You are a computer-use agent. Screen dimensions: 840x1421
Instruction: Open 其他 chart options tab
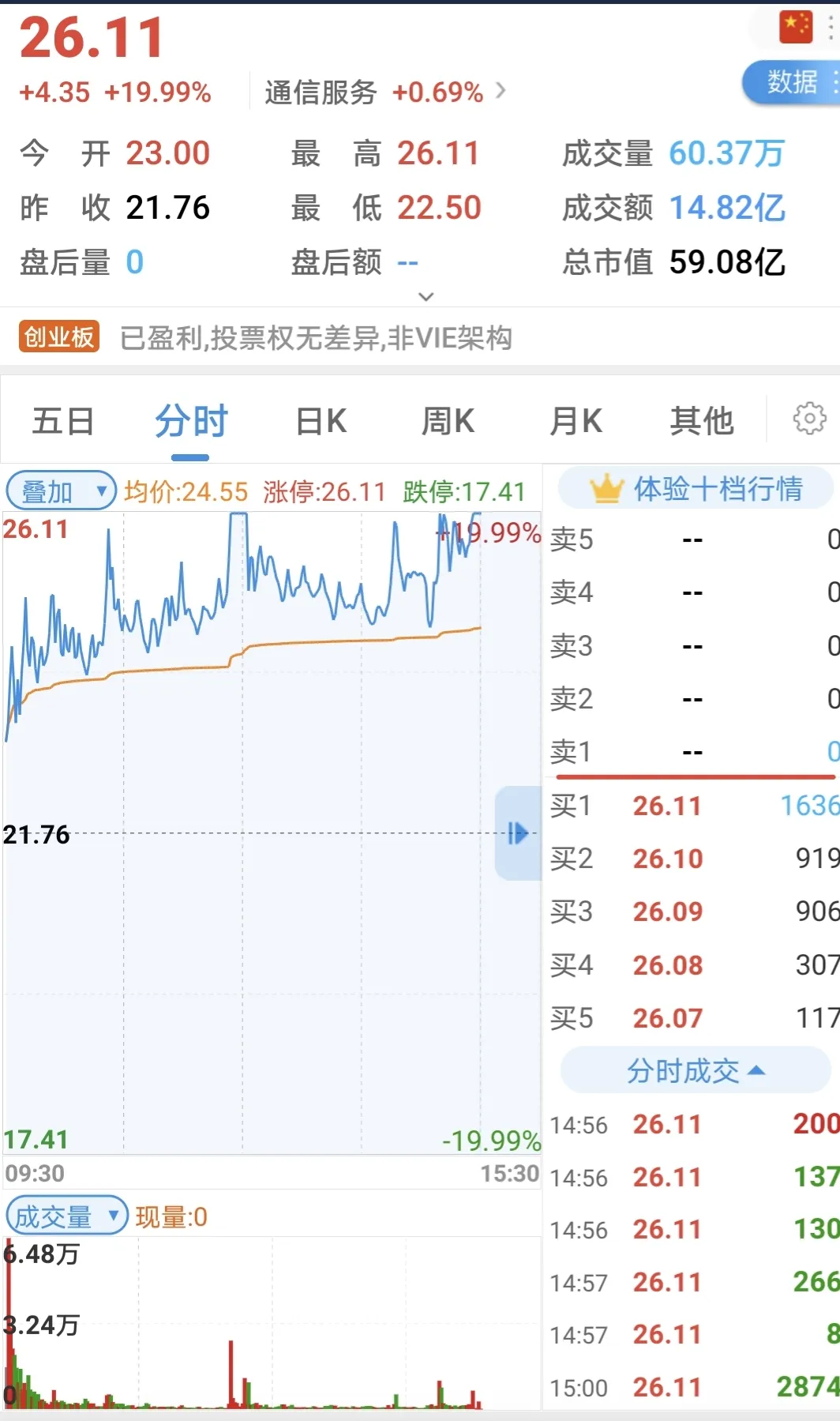(702, 420)
